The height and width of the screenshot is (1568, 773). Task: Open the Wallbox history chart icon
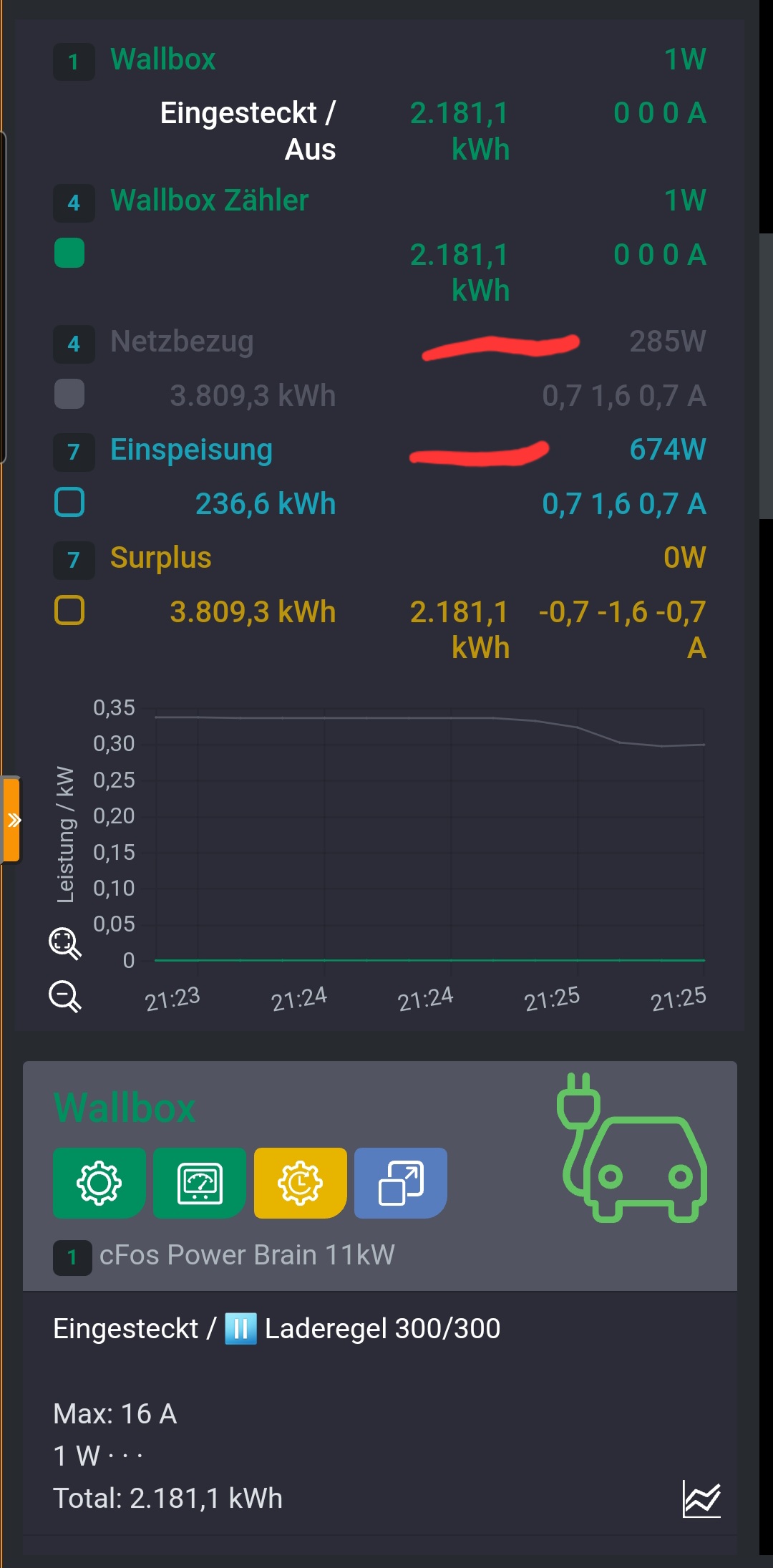701,1499
